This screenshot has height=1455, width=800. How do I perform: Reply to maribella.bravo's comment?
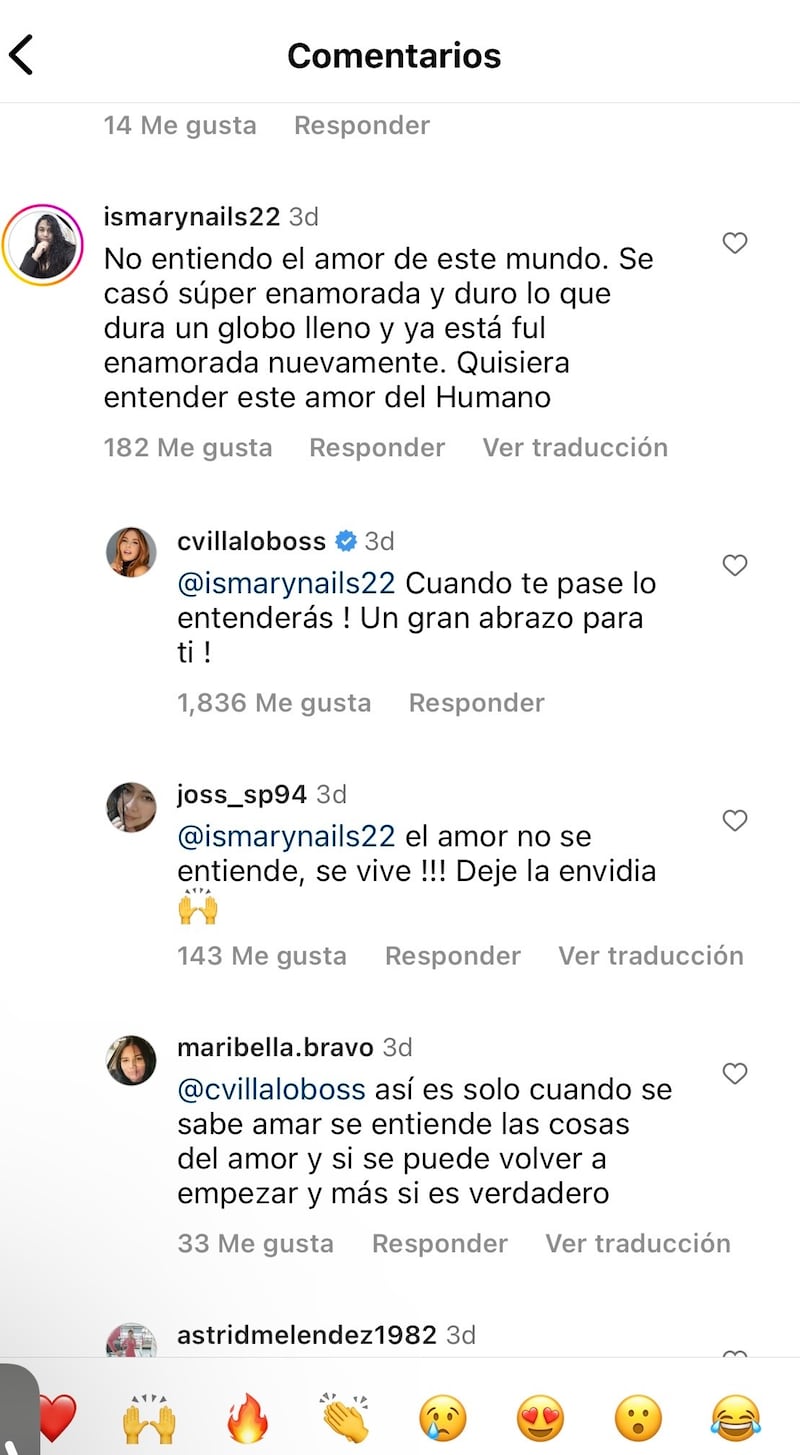[439, 1243]
